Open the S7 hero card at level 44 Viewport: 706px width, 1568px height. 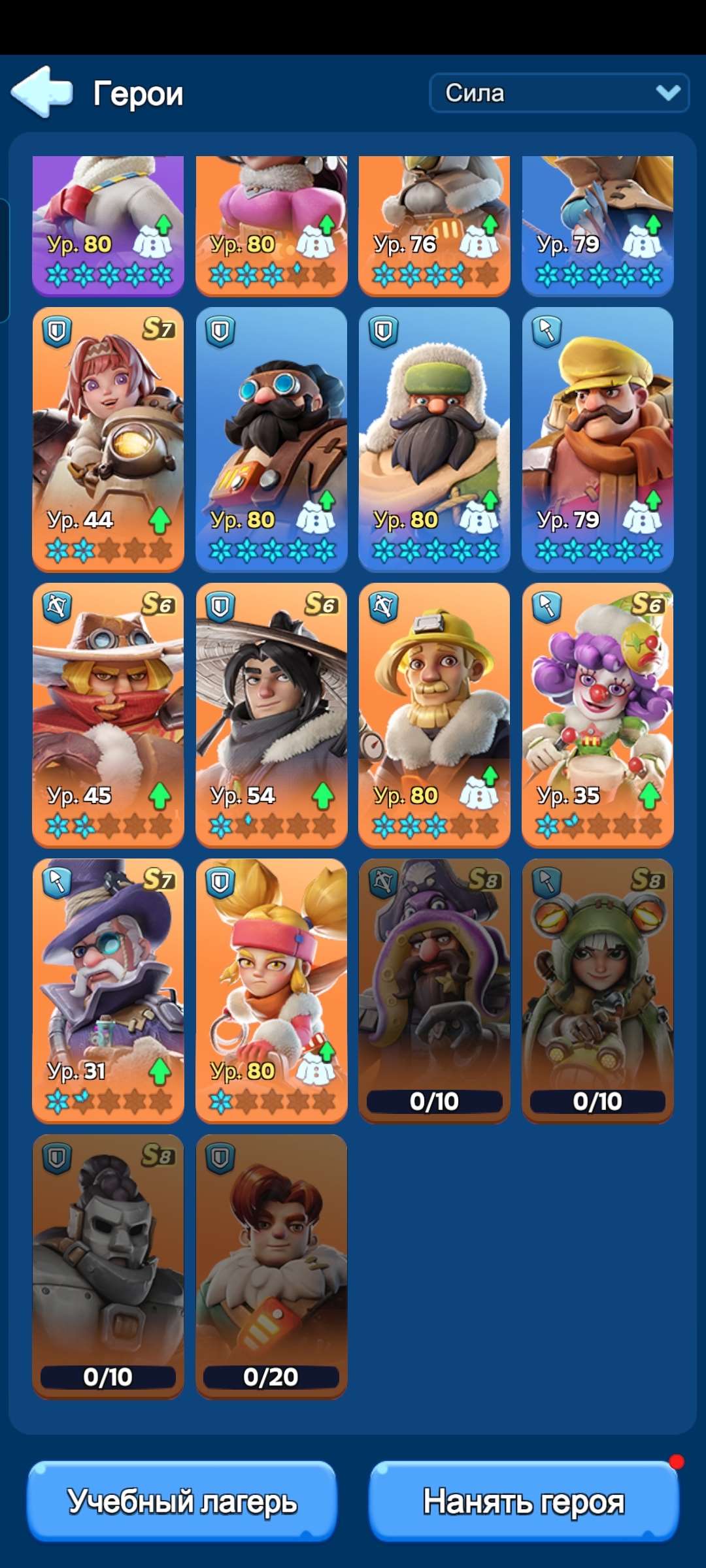108,439
